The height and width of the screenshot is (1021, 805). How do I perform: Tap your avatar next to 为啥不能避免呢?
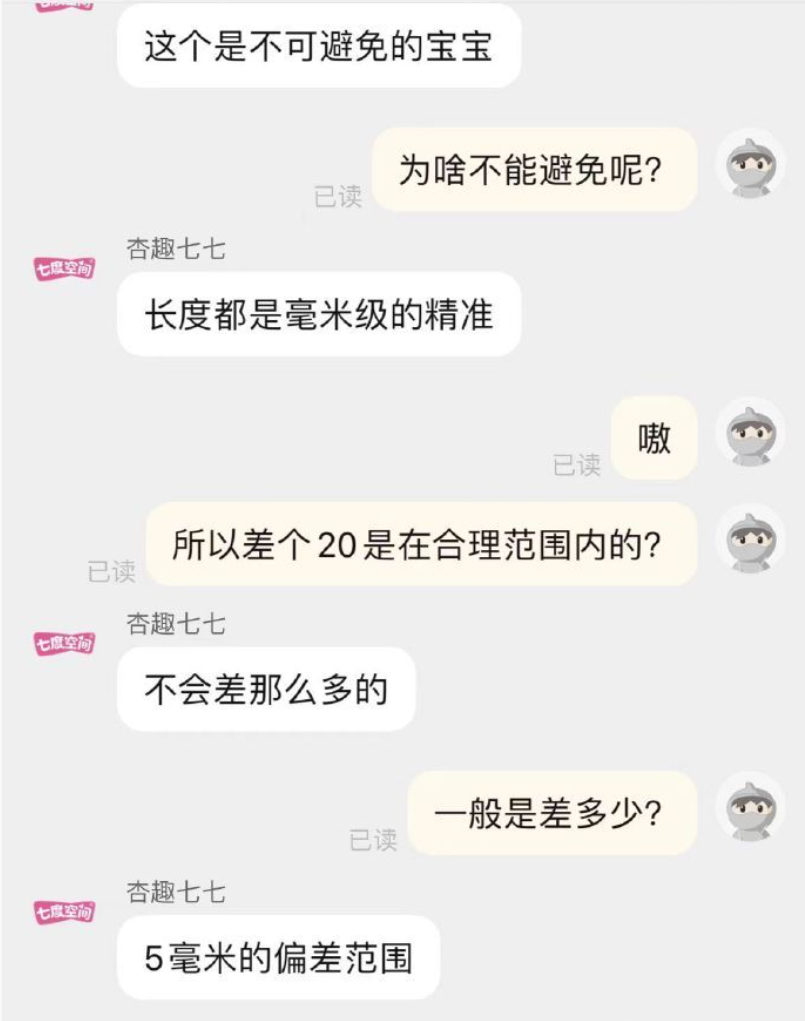(750, 163)
